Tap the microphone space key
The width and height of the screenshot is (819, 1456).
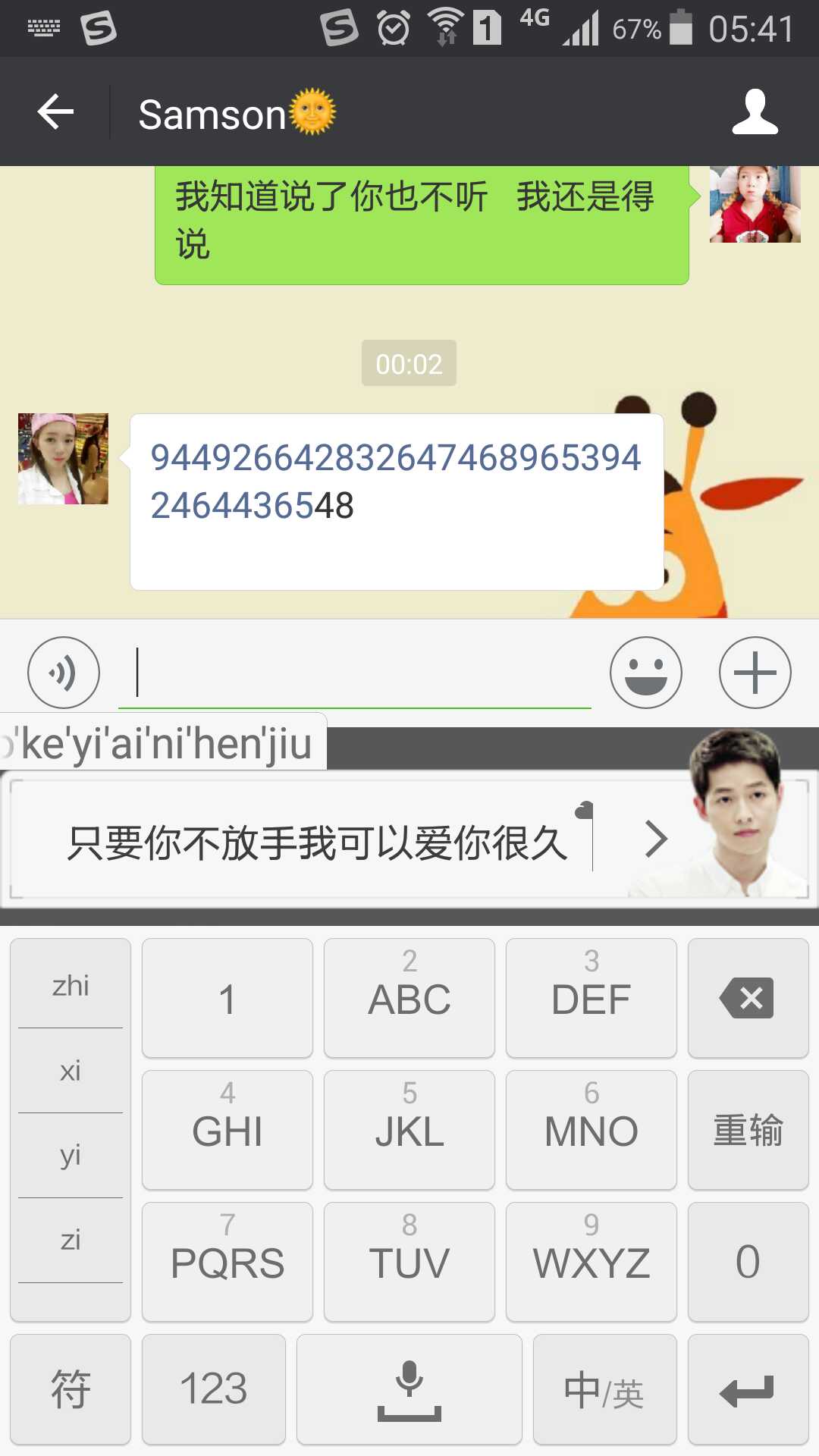409,1389
